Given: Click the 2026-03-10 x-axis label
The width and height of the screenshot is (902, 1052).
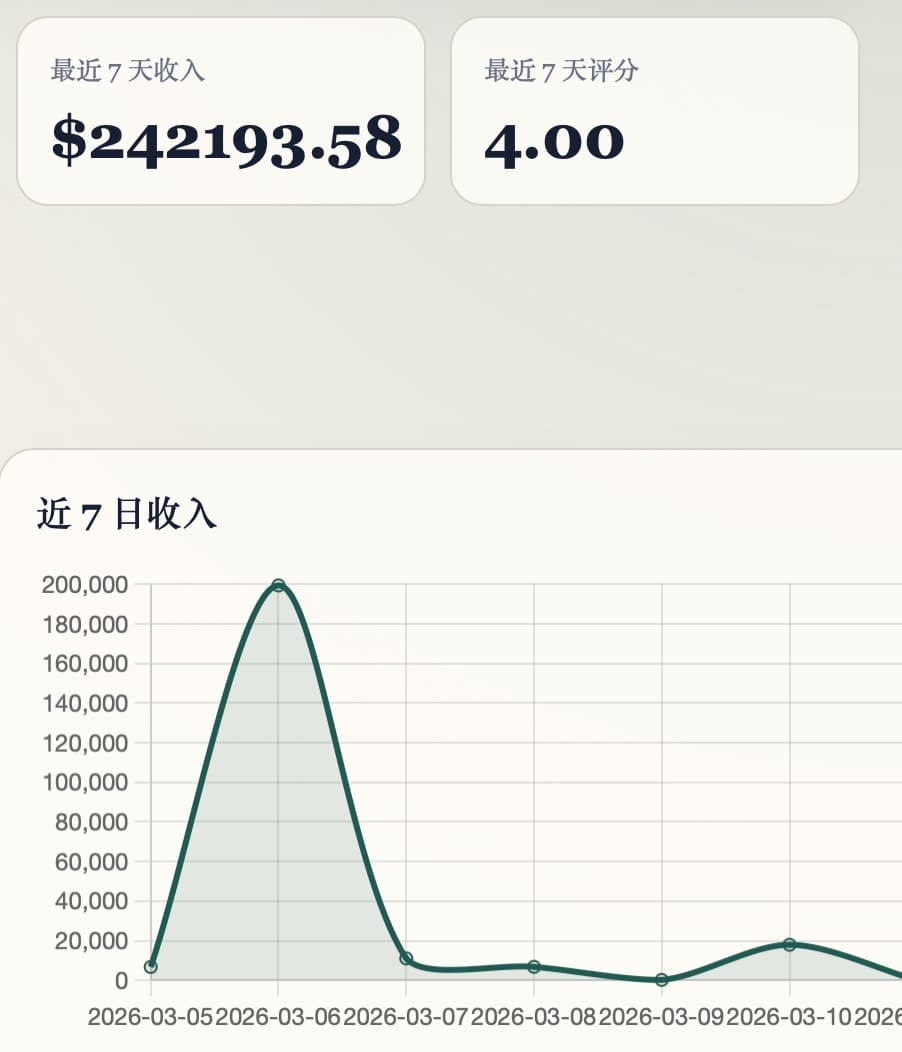Looking at the screenshot, I should (790, 1012).
